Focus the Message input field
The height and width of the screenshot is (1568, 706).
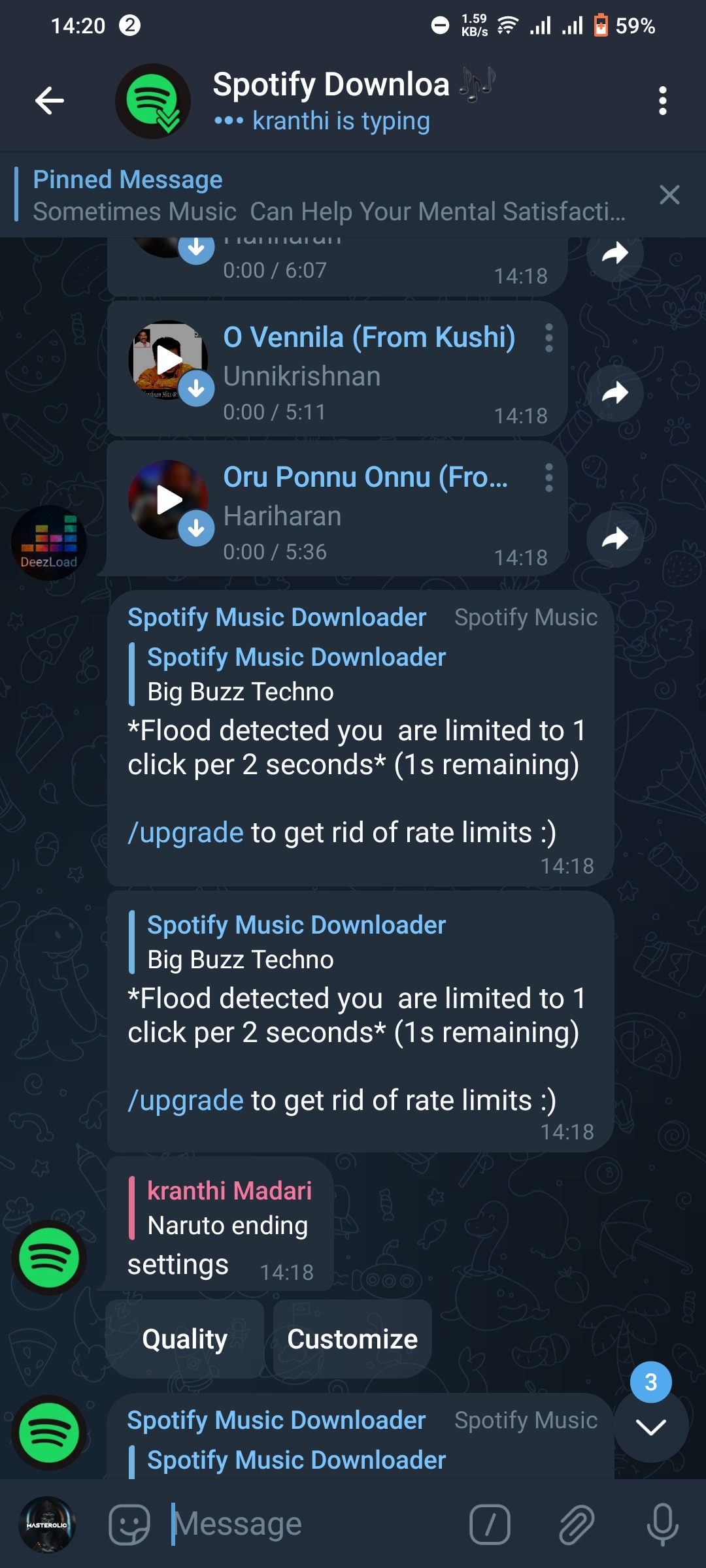pos(314,1525)
